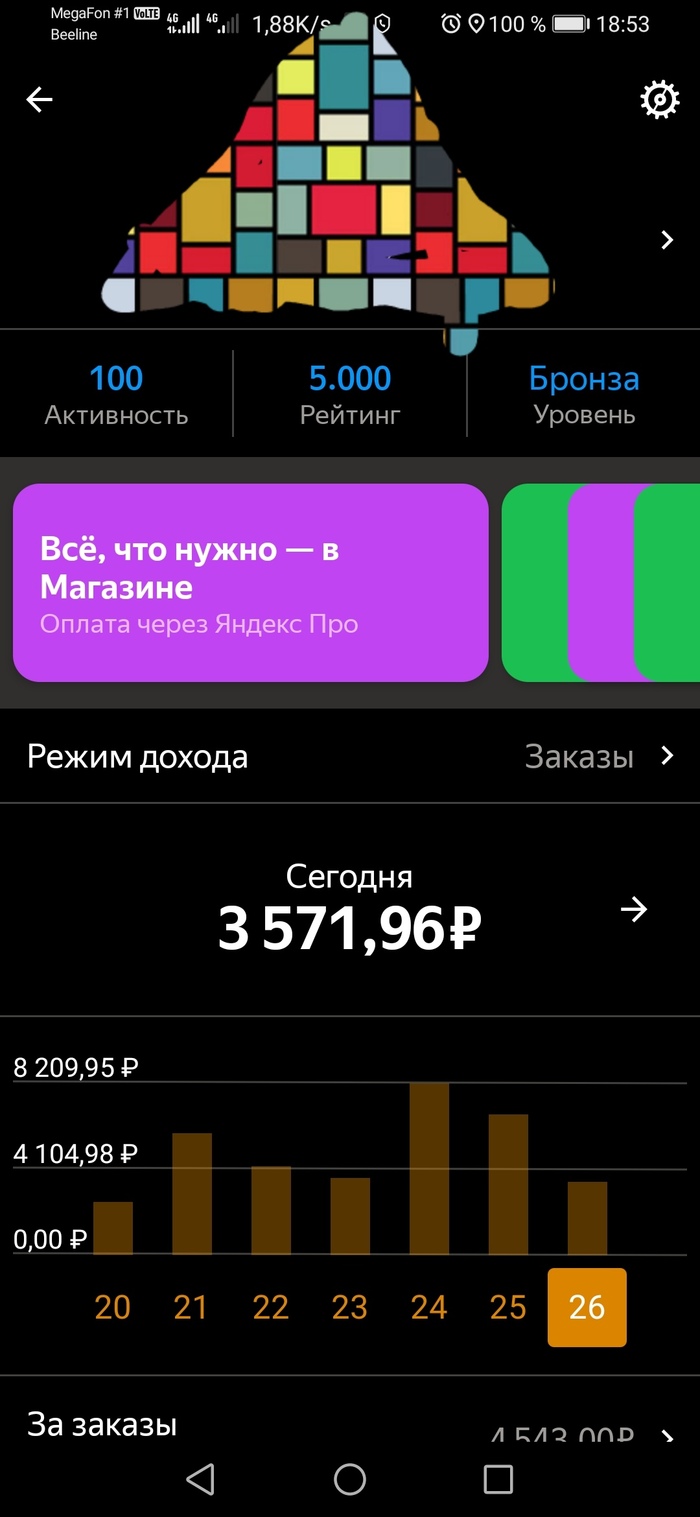Tap the system home button

click(350, 1479)
